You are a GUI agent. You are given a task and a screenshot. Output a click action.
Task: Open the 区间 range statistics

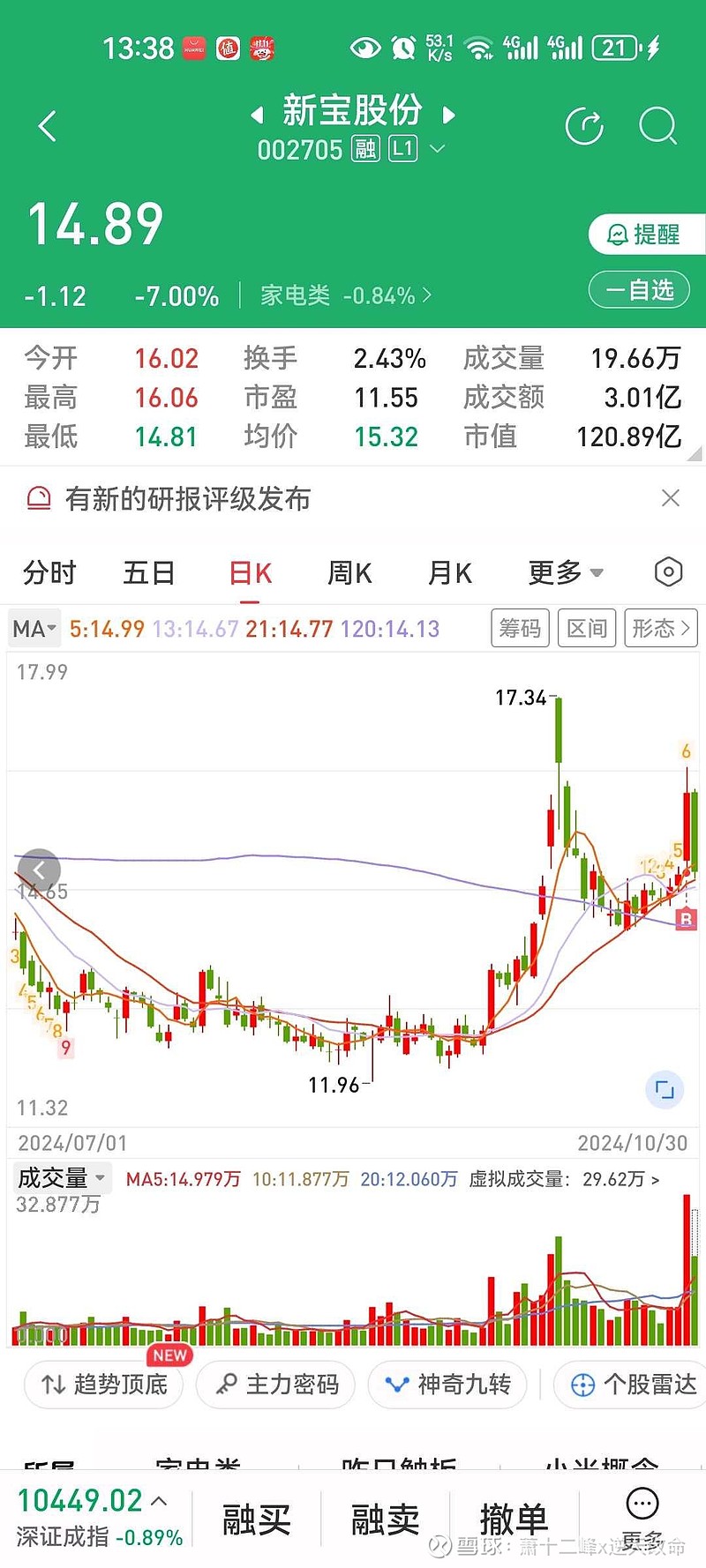587,628
